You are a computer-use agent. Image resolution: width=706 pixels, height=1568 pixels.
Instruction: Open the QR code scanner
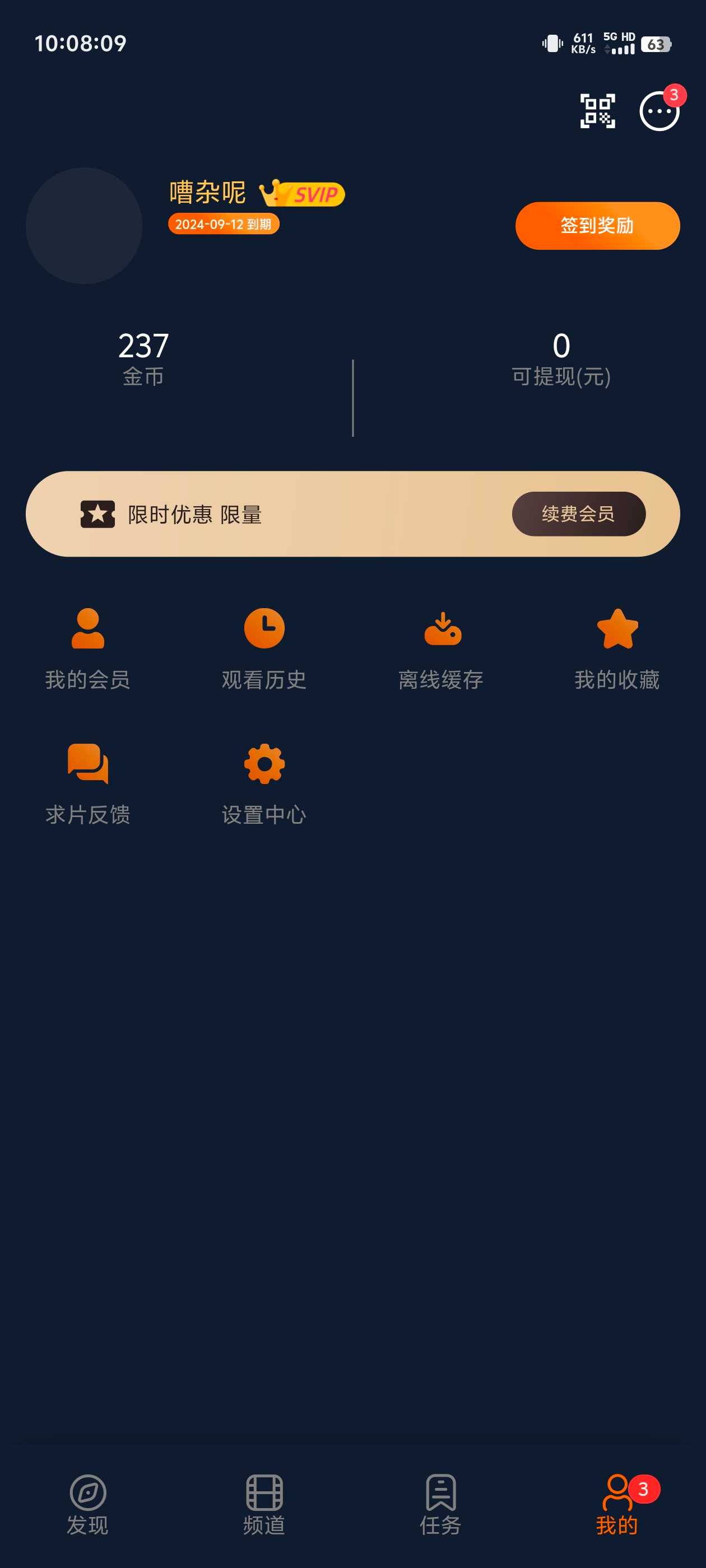click(597, 111)
